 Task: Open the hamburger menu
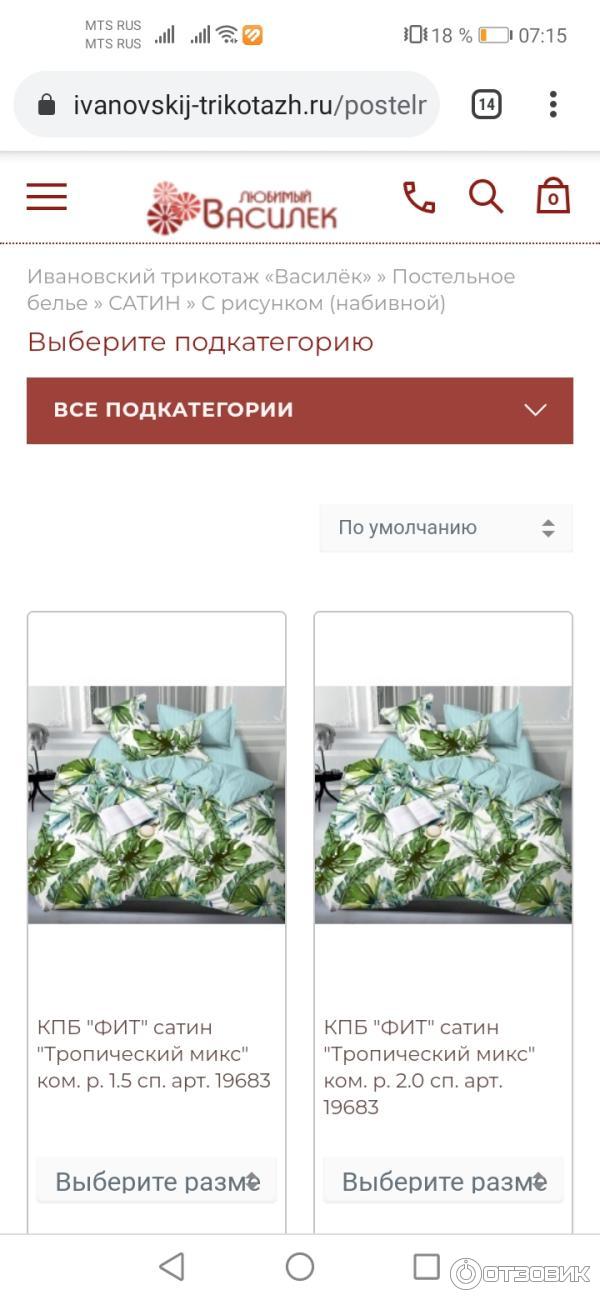pos(46,196)
